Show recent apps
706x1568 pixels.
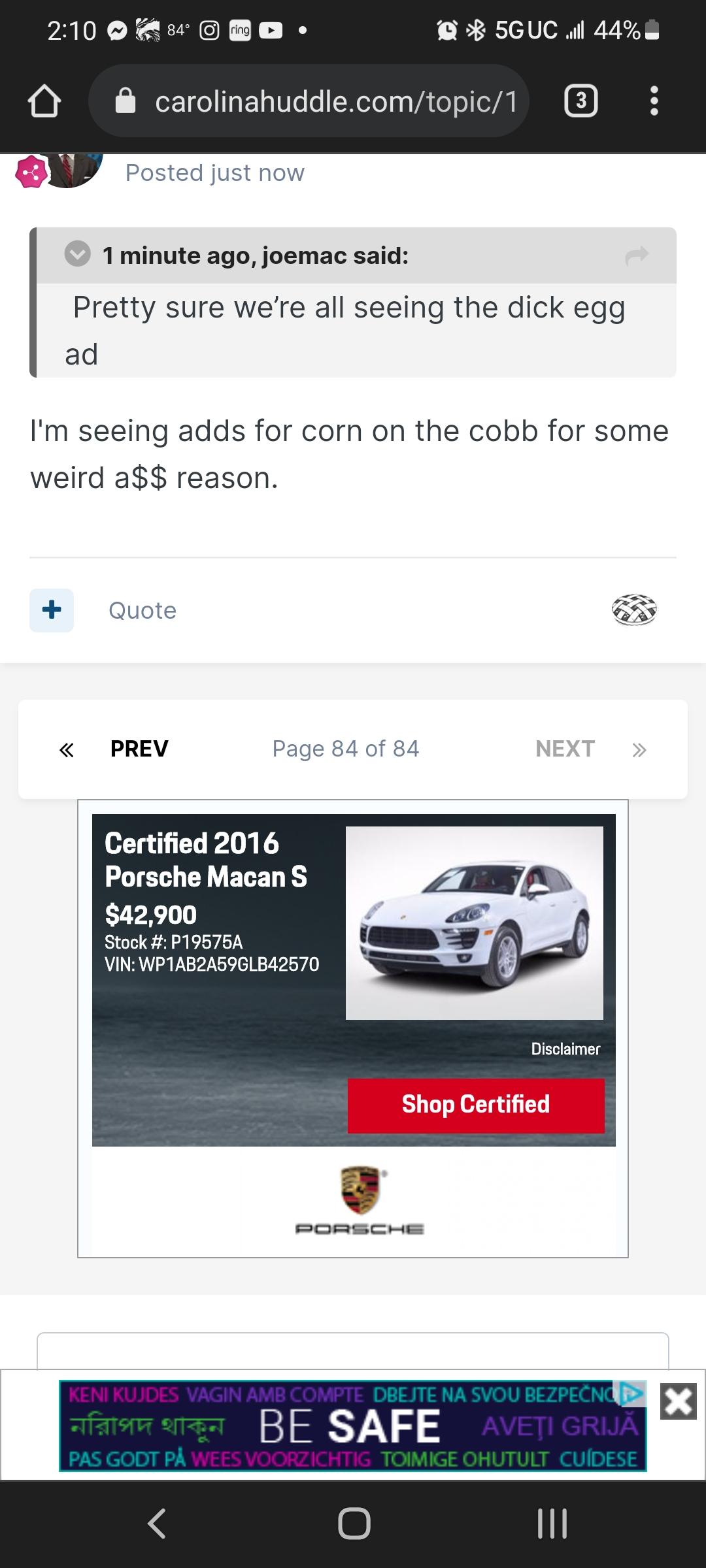[x=552, y=1524]
